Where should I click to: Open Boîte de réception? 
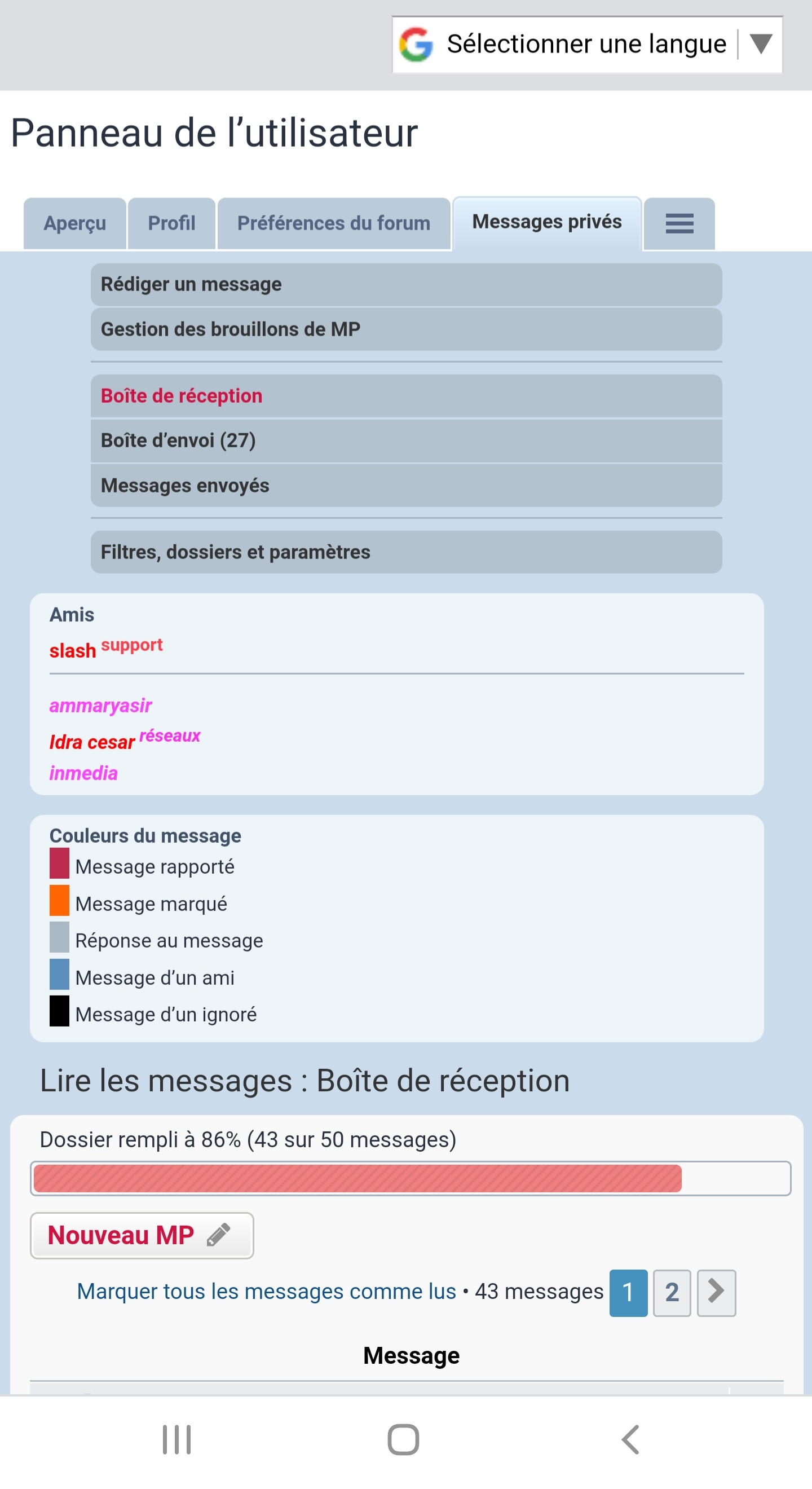coord(405,396)
